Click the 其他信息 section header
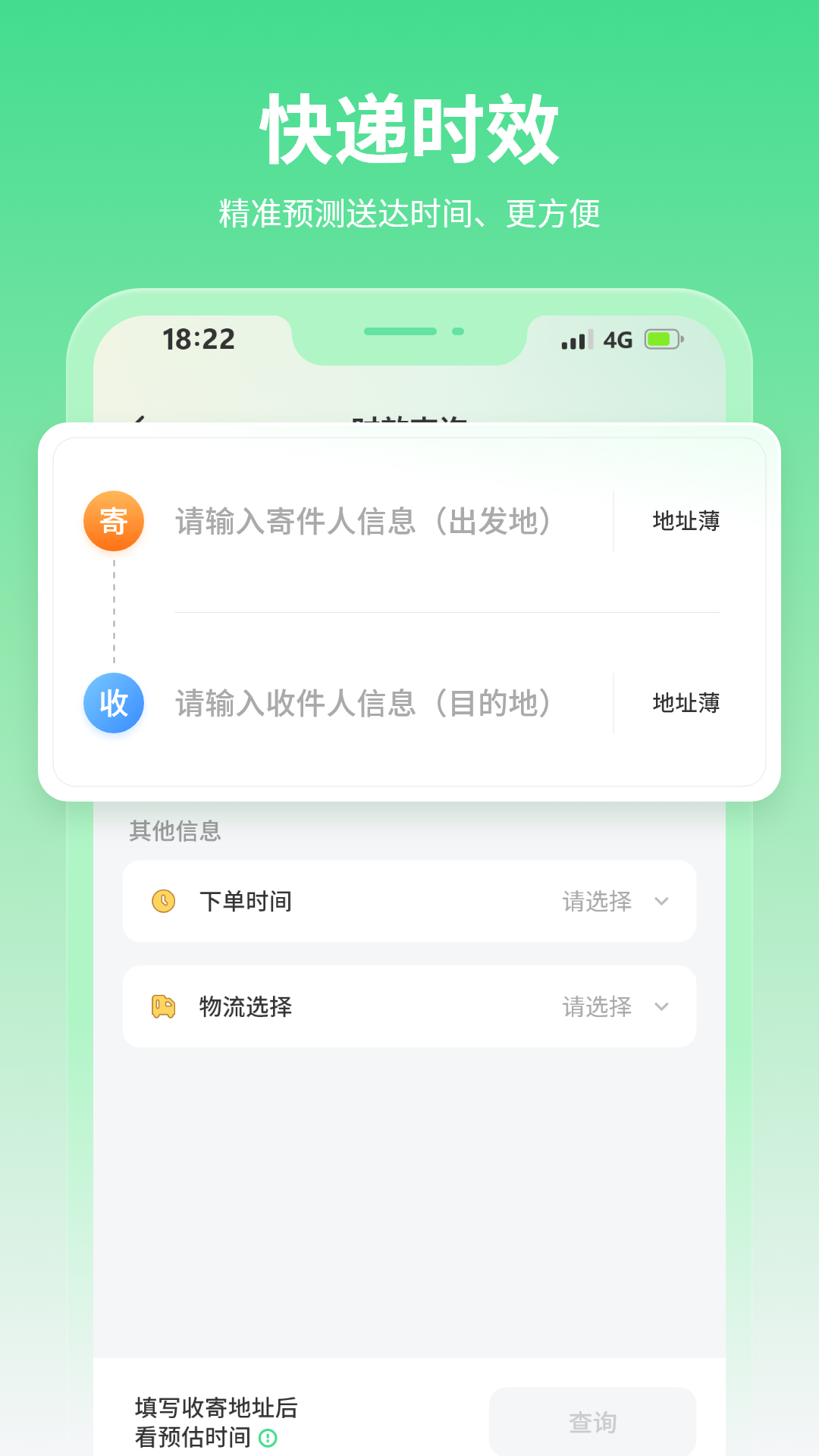The width and height of the screenshot is (819, 1456). (175, 831)
